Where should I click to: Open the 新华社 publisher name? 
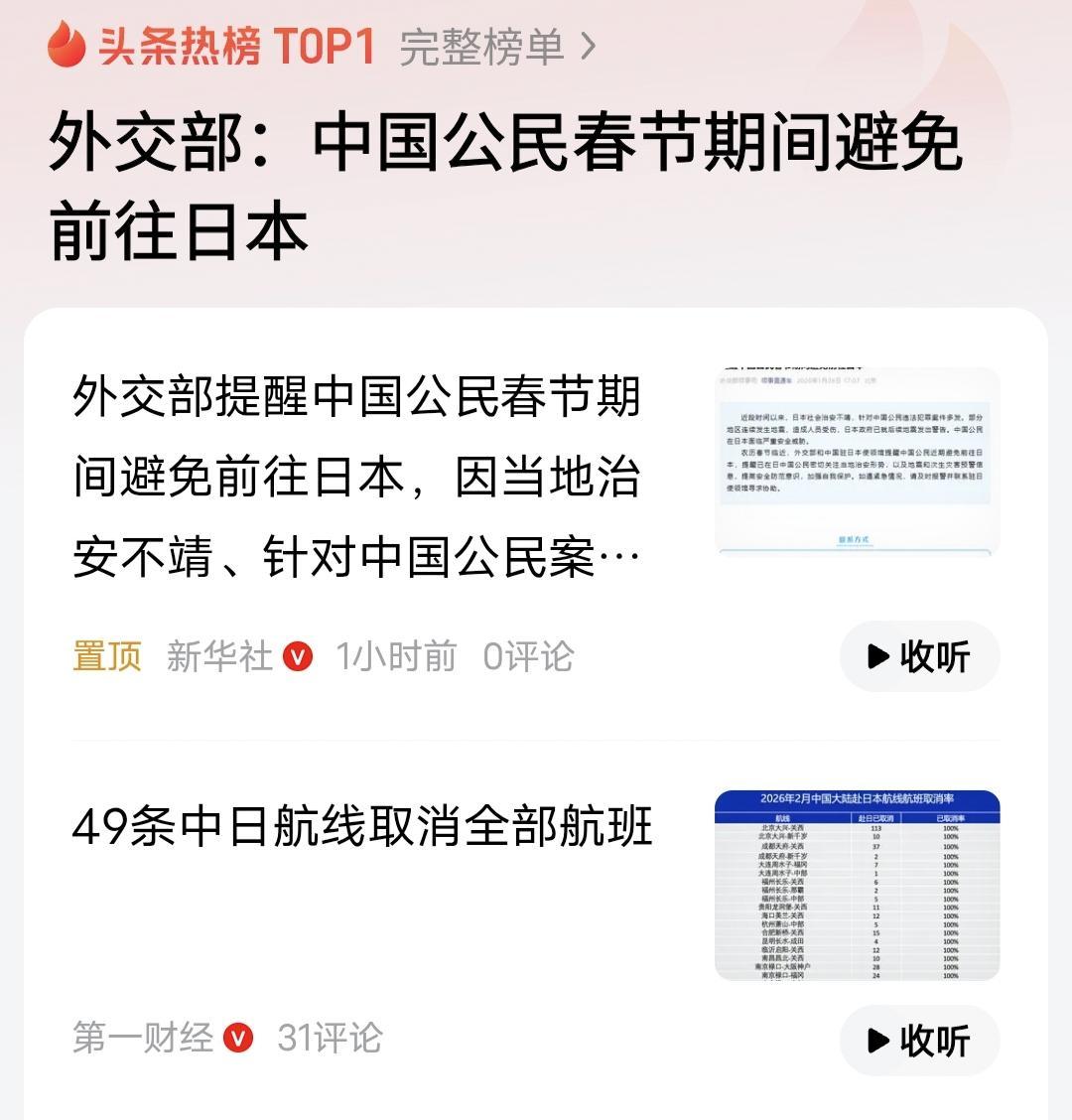[218, 656]
